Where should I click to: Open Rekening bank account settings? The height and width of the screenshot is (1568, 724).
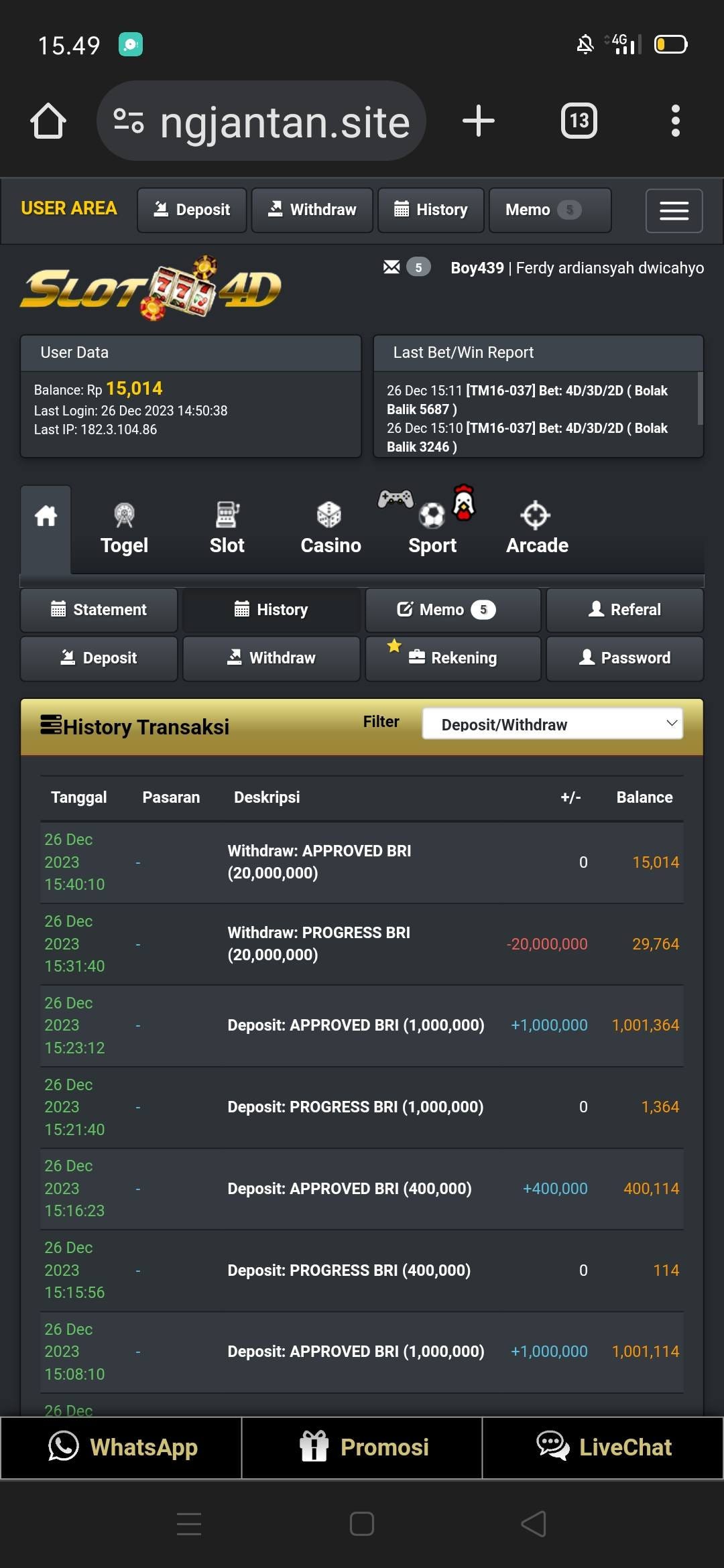click(453, 658)
